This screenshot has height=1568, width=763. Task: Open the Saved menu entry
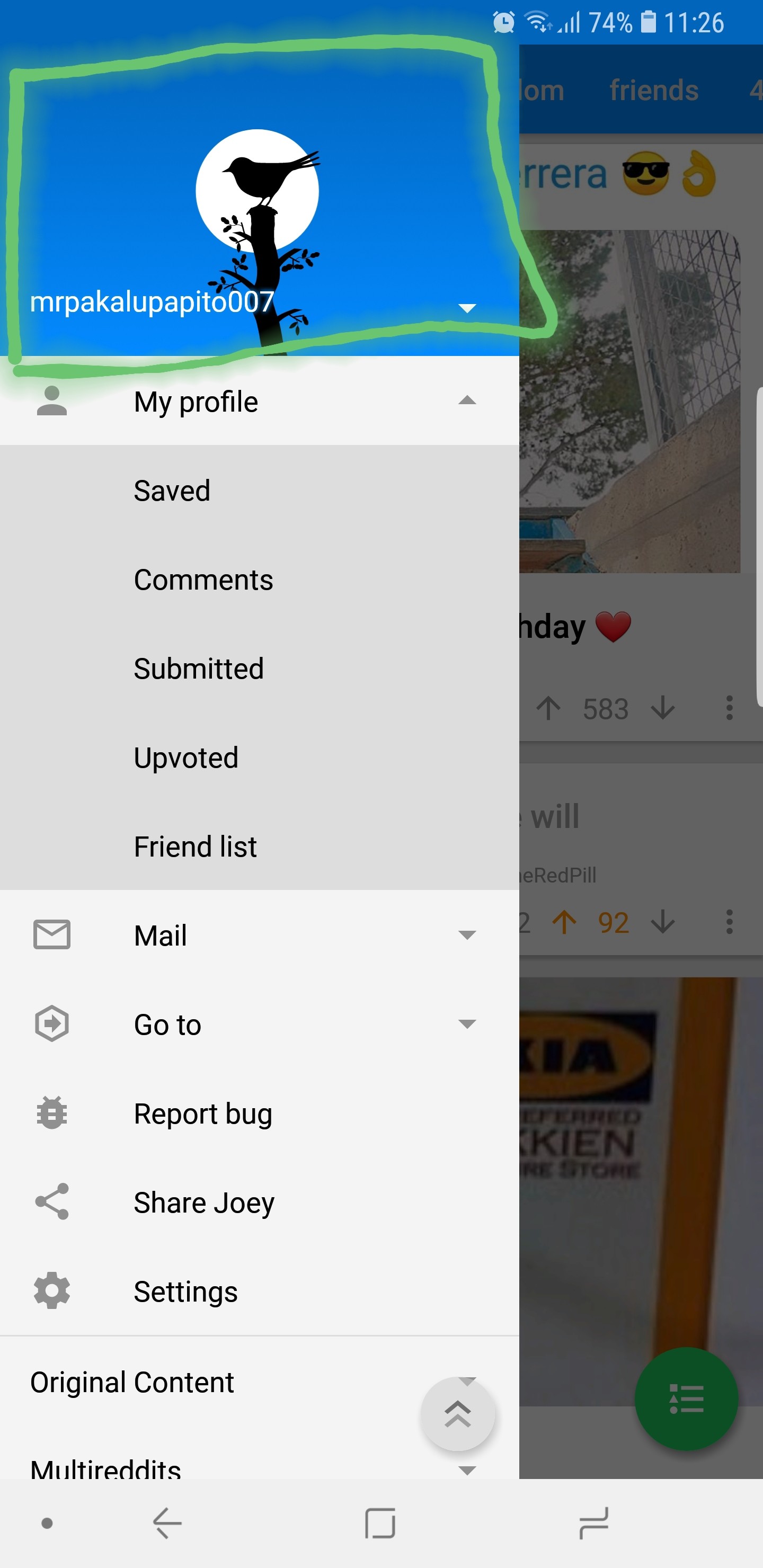tap(172, 490)
